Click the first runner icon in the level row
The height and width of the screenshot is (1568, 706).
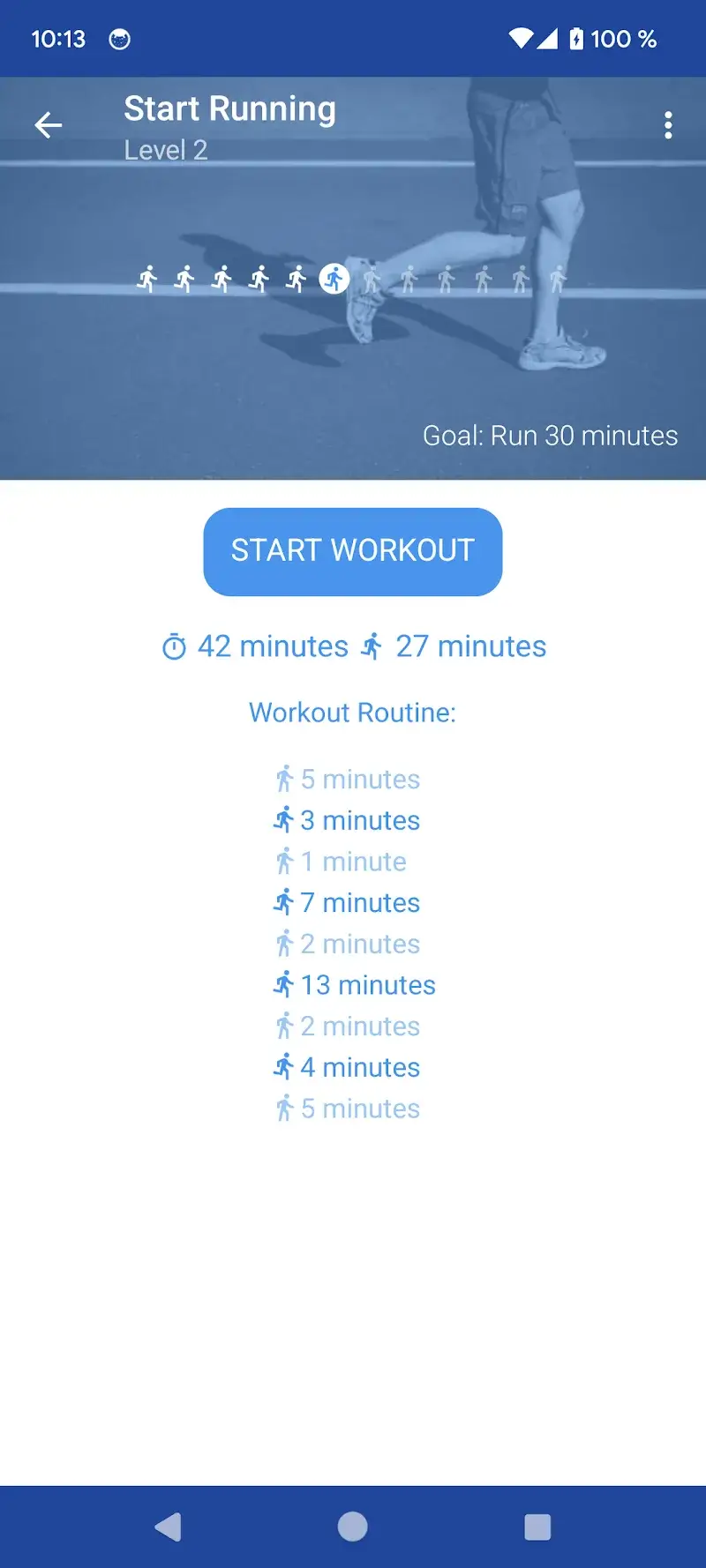click(148, 277)
